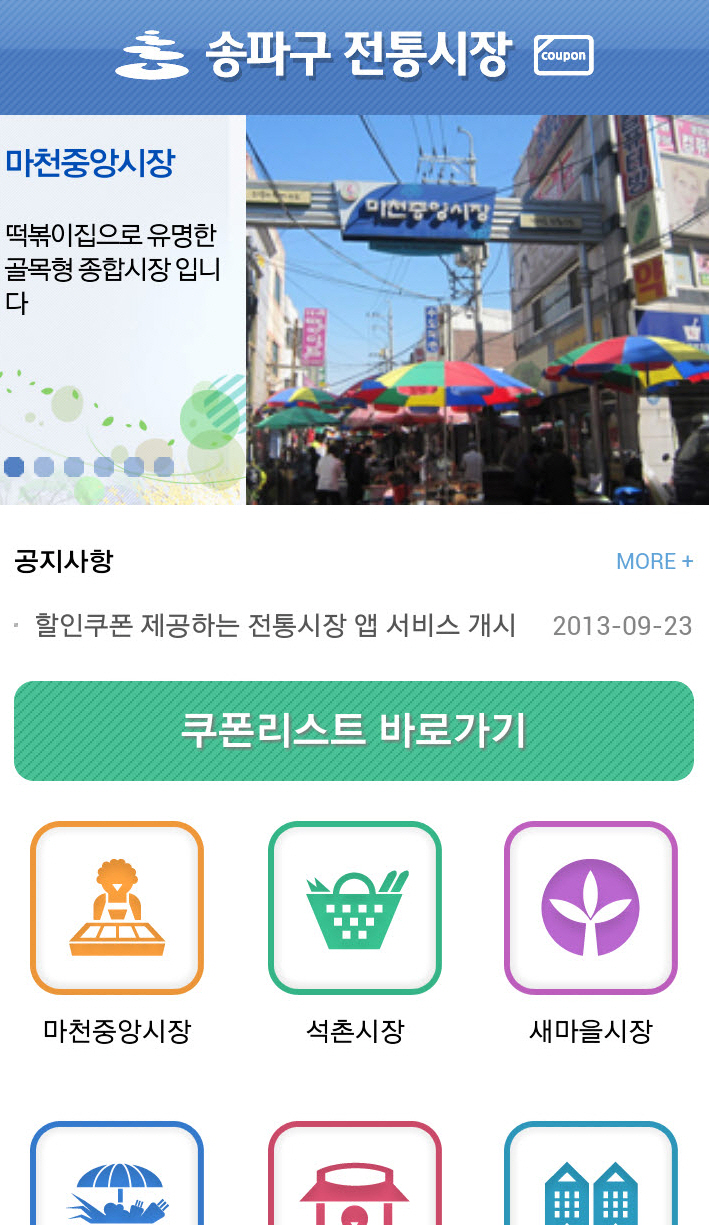Image resolution: width=709 pixels, height=1225 pixels.
Task: Open blue umbrella market icon
Action: click(x=117, y=1180)
